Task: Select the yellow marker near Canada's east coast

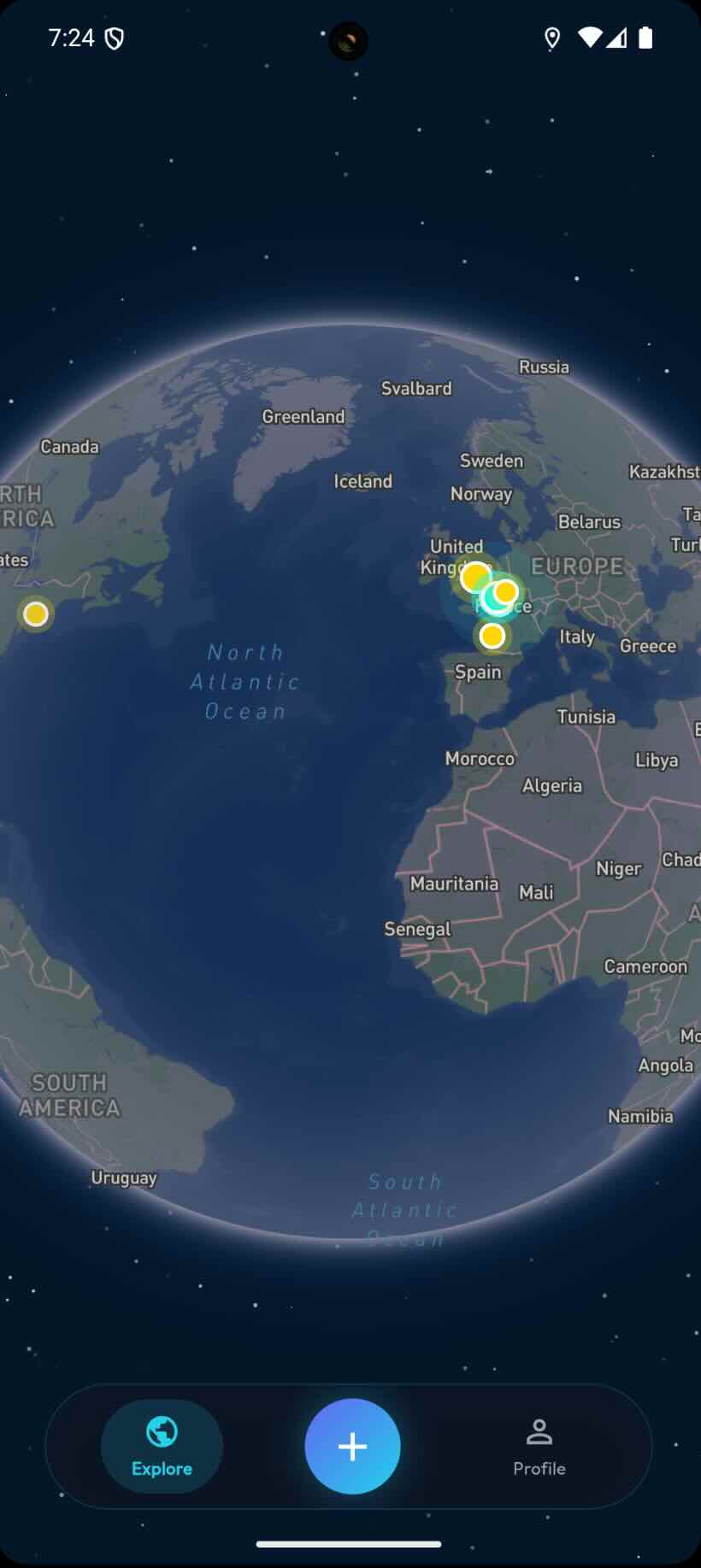Action: (x=36, y=614)
